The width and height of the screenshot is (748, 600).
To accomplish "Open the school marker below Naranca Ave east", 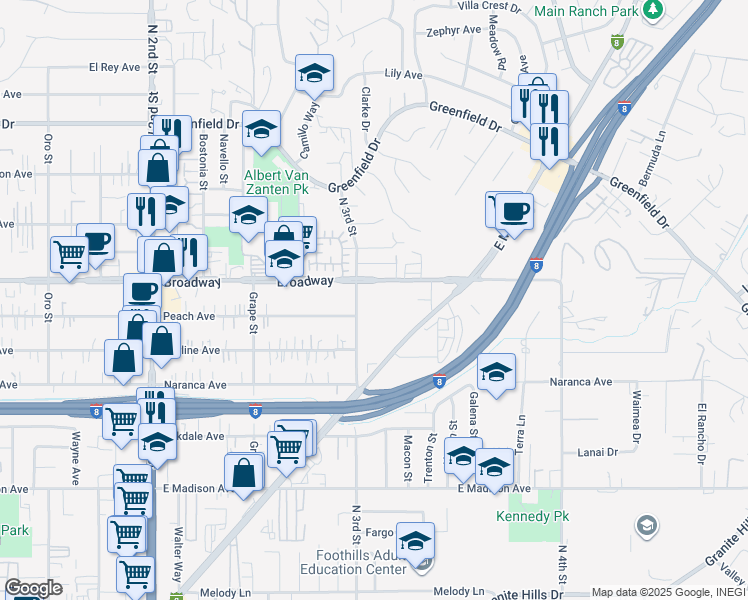I will click(x=496, y=373).
